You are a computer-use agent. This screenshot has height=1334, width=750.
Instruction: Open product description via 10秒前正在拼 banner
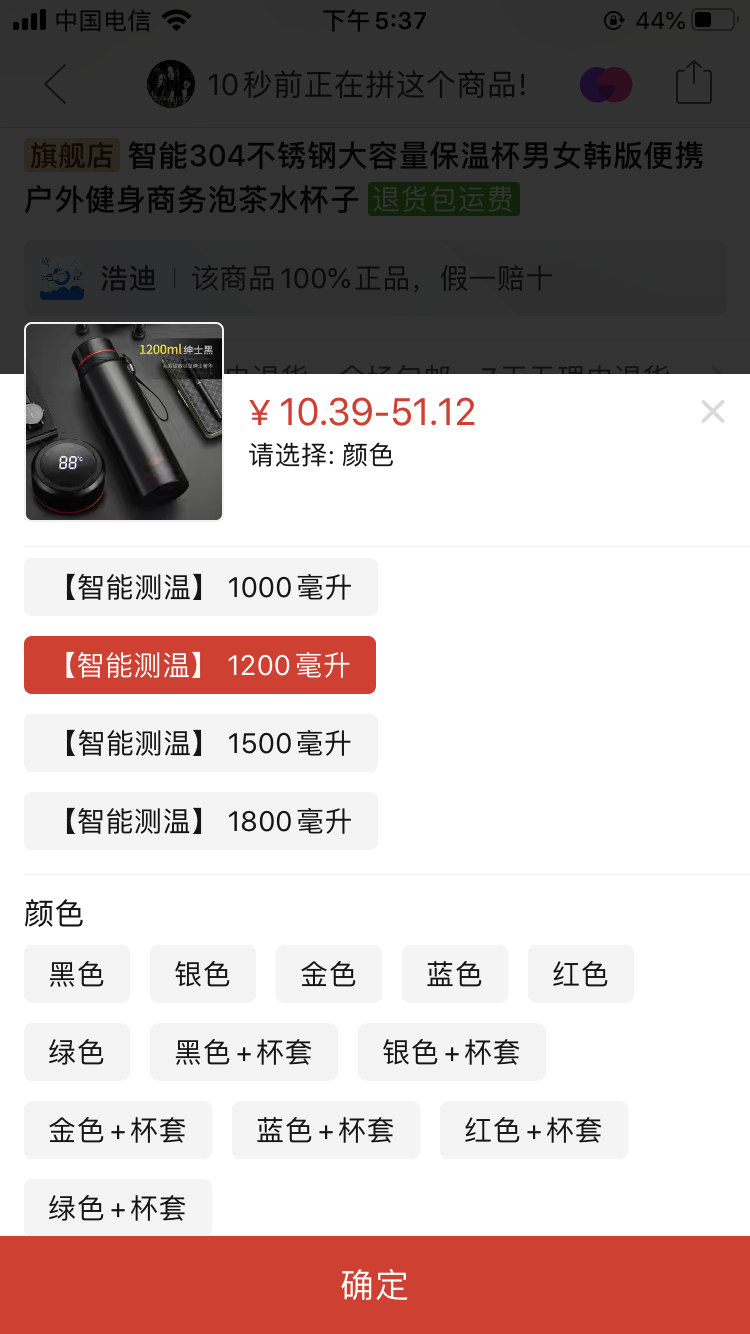[370, 85]
